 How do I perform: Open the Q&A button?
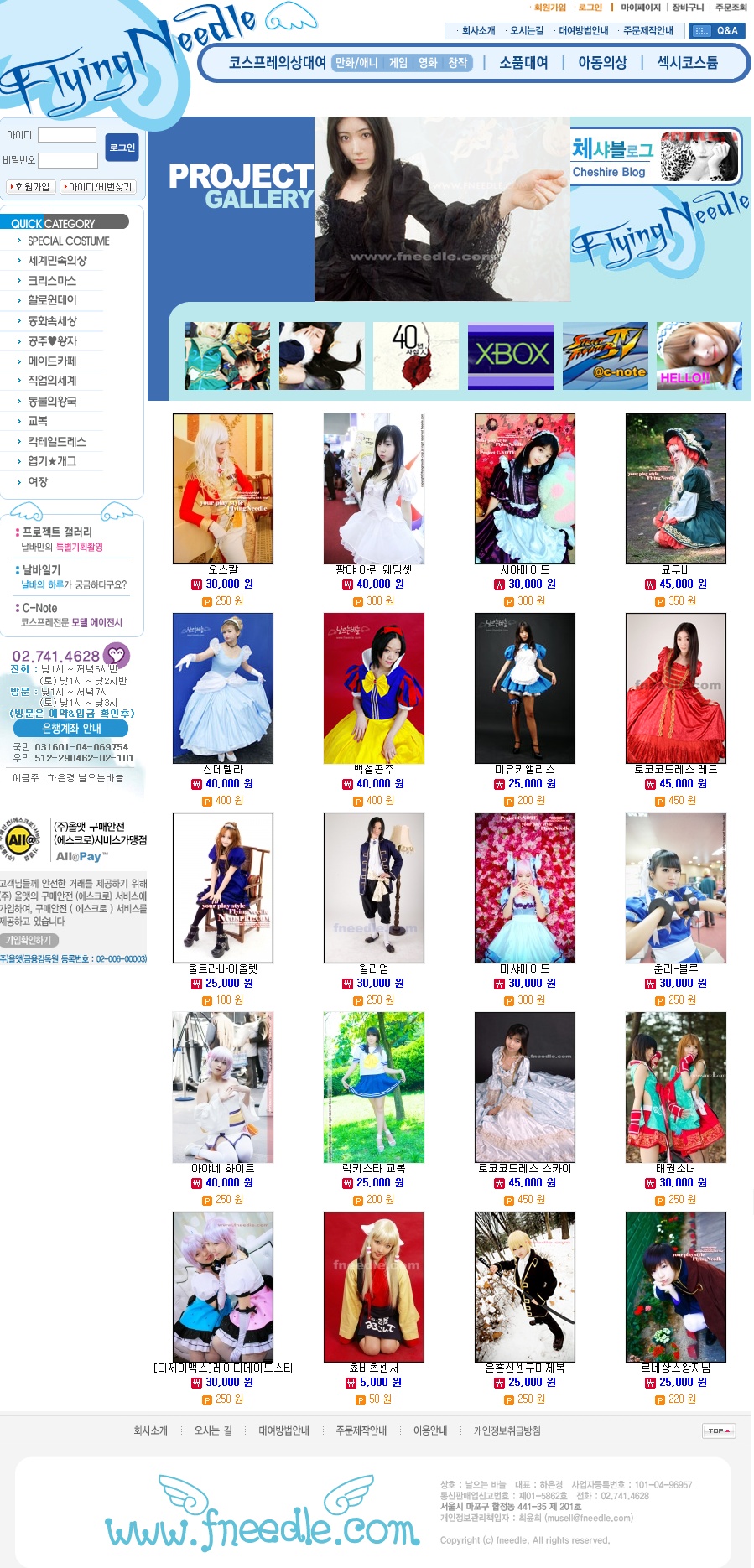click(x=717, y=31)
